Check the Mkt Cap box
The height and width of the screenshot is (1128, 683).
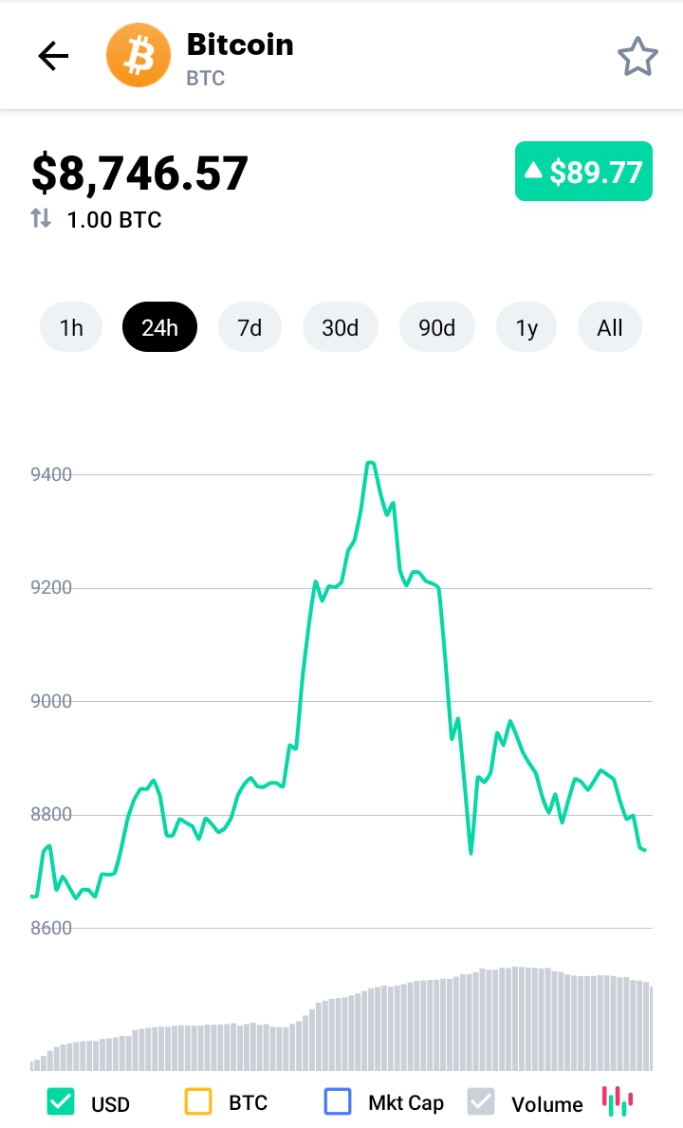(338, 1102)
